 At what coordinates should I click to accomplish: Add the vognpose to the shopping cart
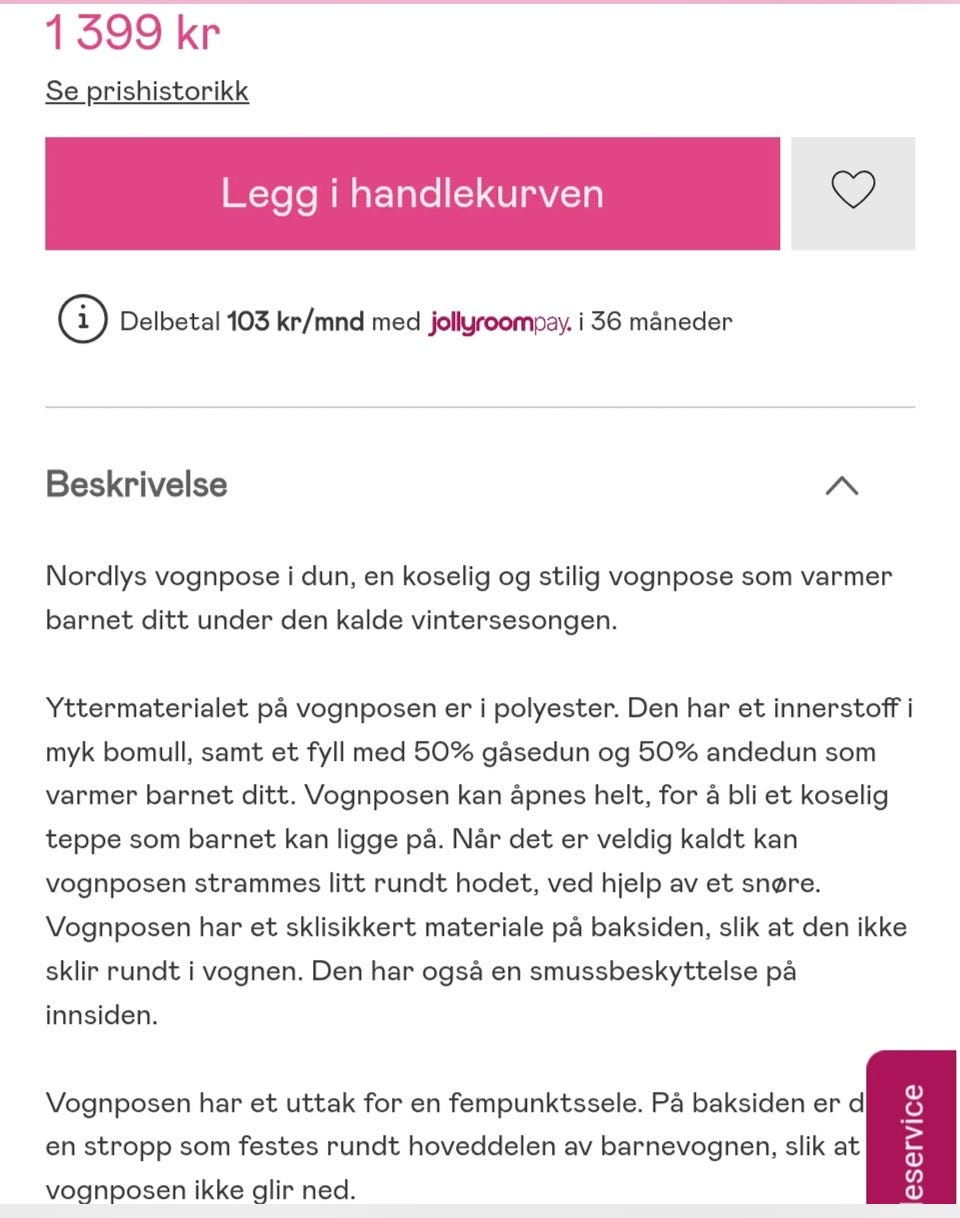point(413,193)
